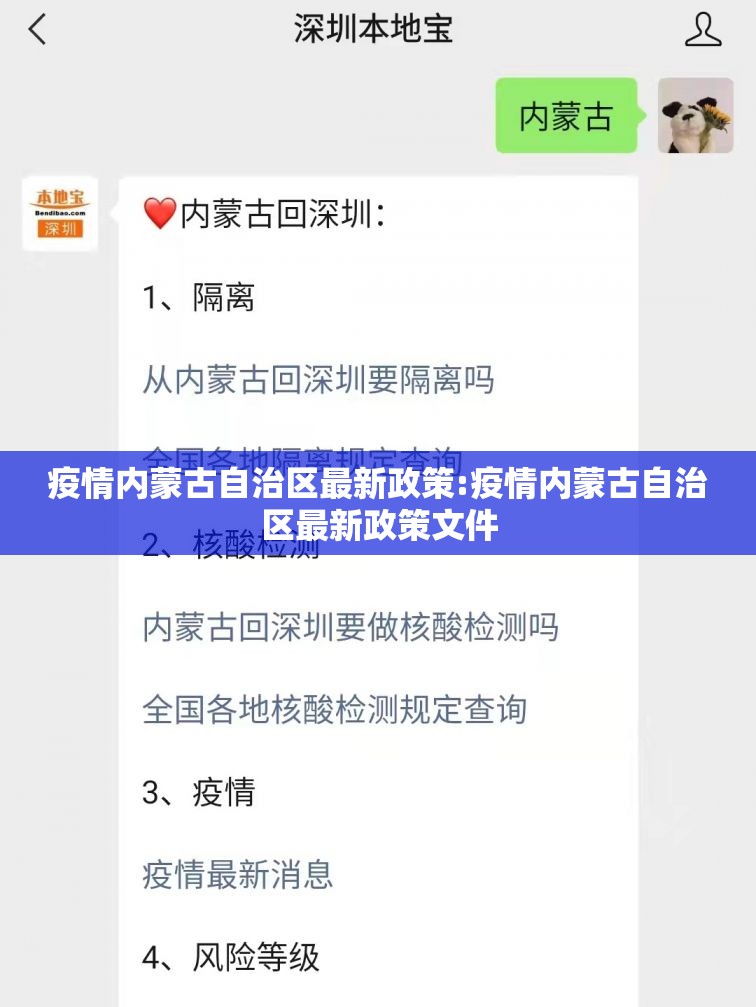Open link 内蒙古回深圳要做核酸检测吗

pyautogui.click(x=350, y=627)
